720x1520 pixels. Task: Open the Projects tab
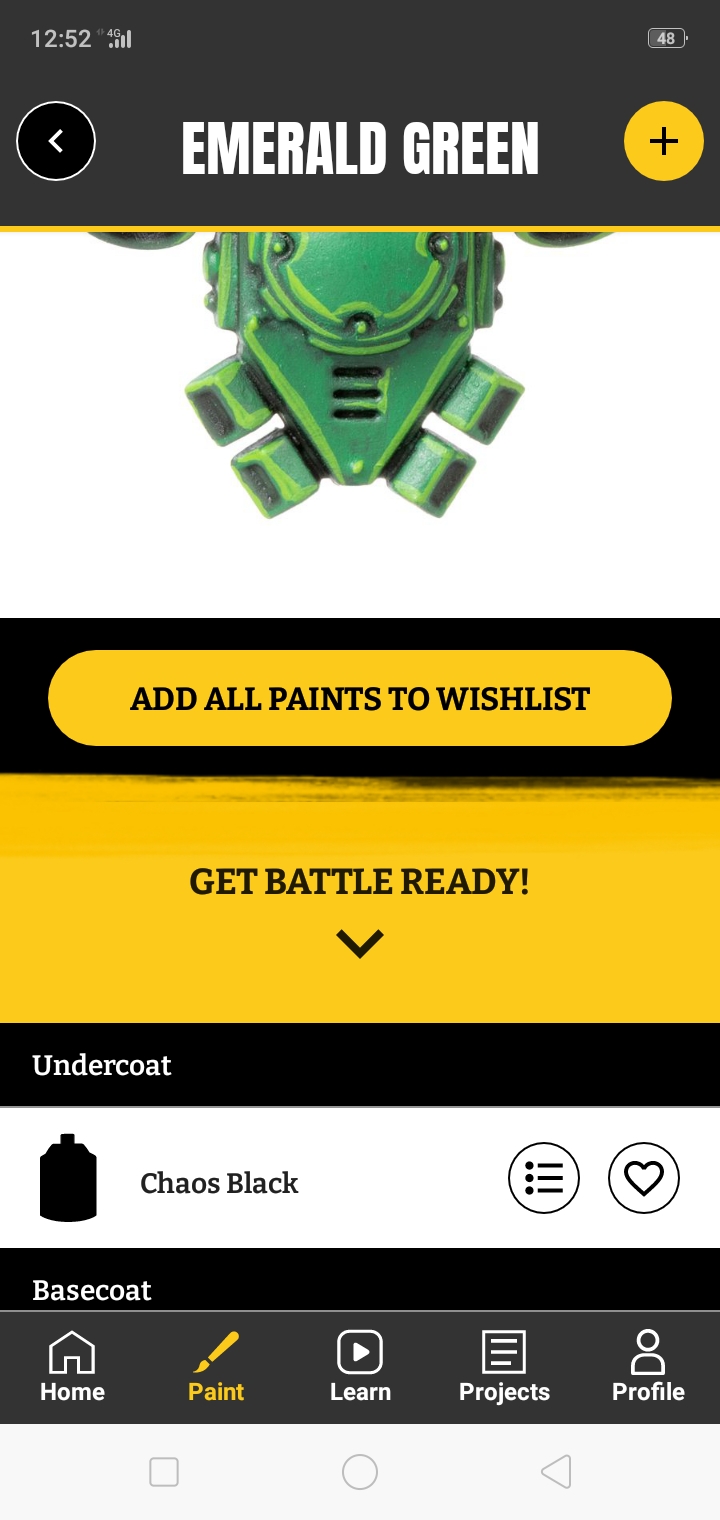click(504, 1367)
